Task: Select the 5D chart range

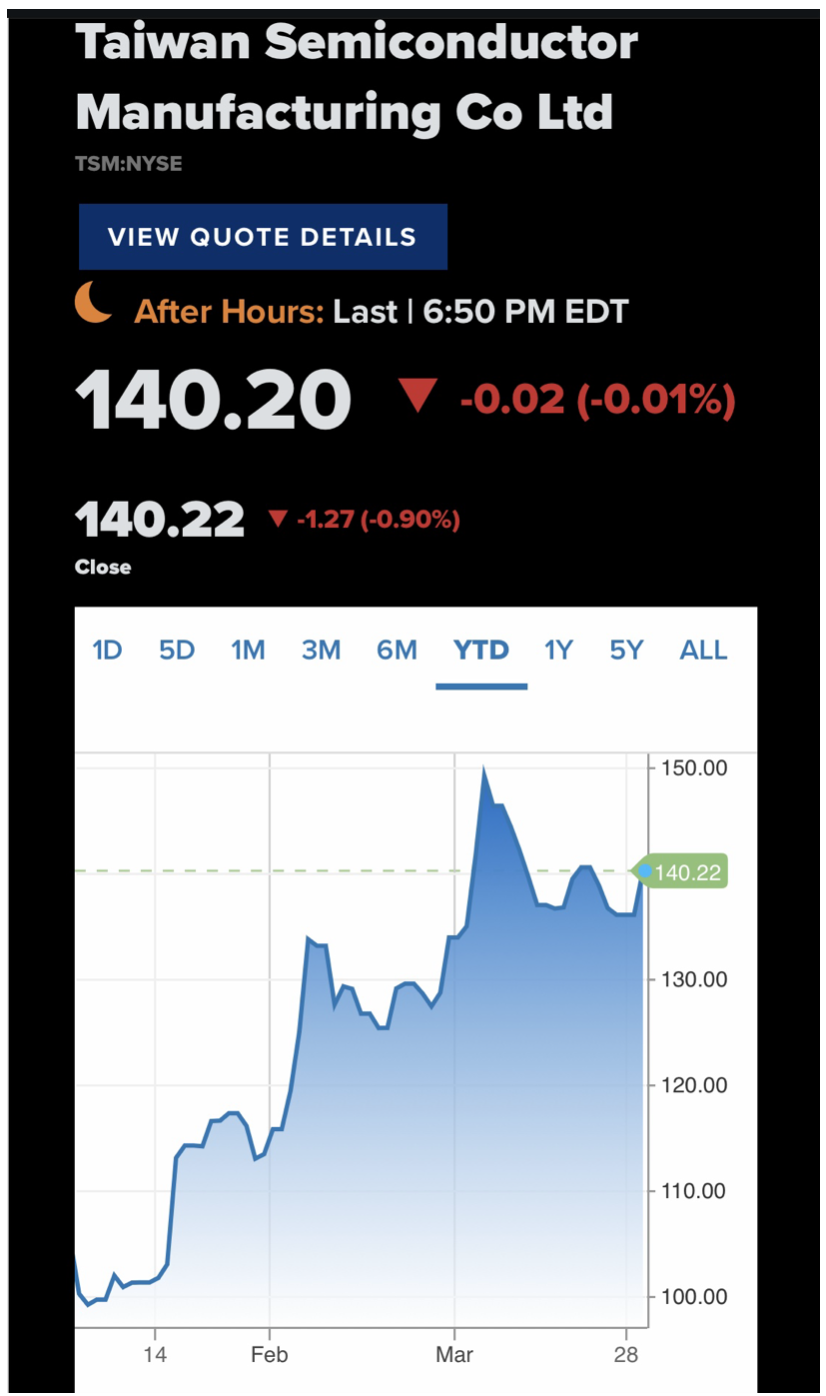Action: tap(177, 650)
